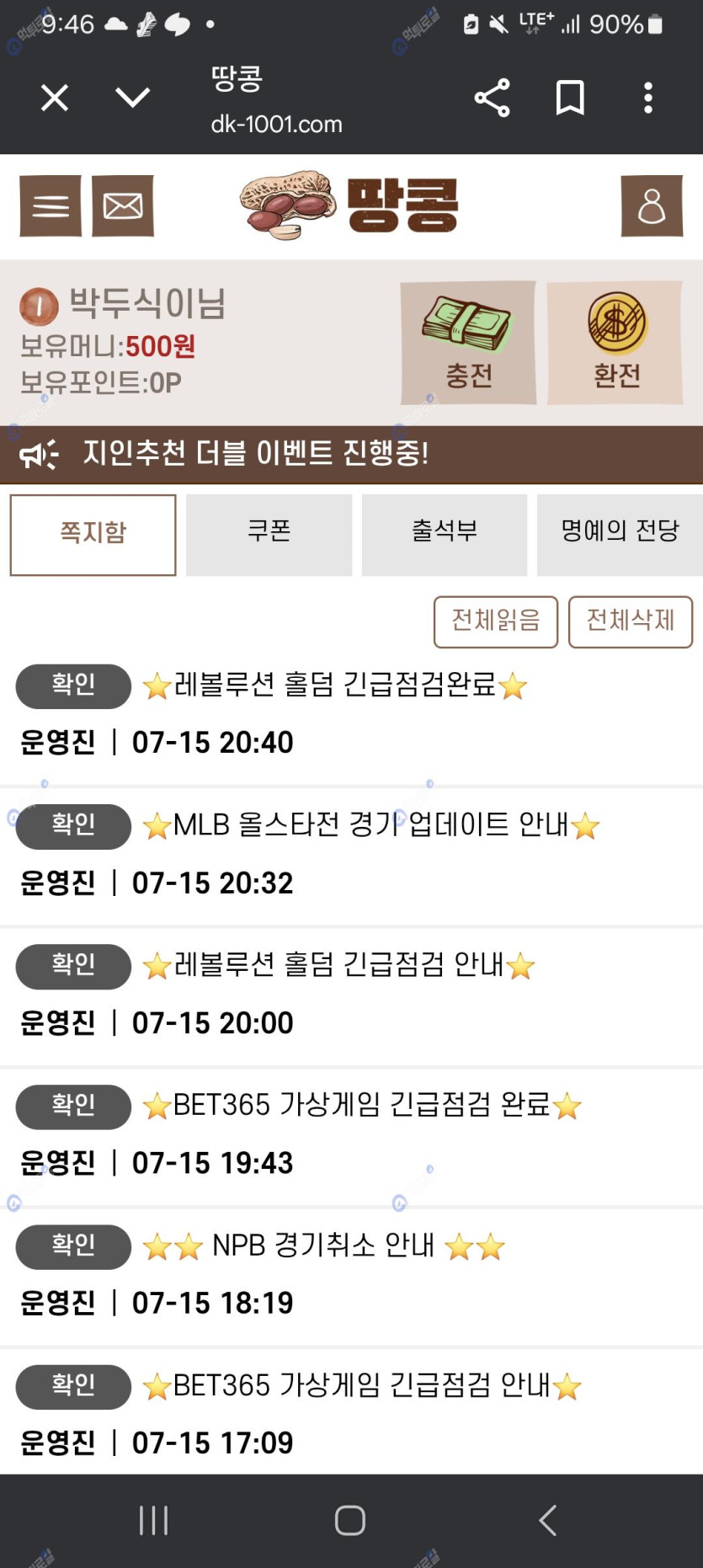Switch to the 출석부 tab
The width and height of the screenshot is (703, 1568).
(x=445, y=535)
